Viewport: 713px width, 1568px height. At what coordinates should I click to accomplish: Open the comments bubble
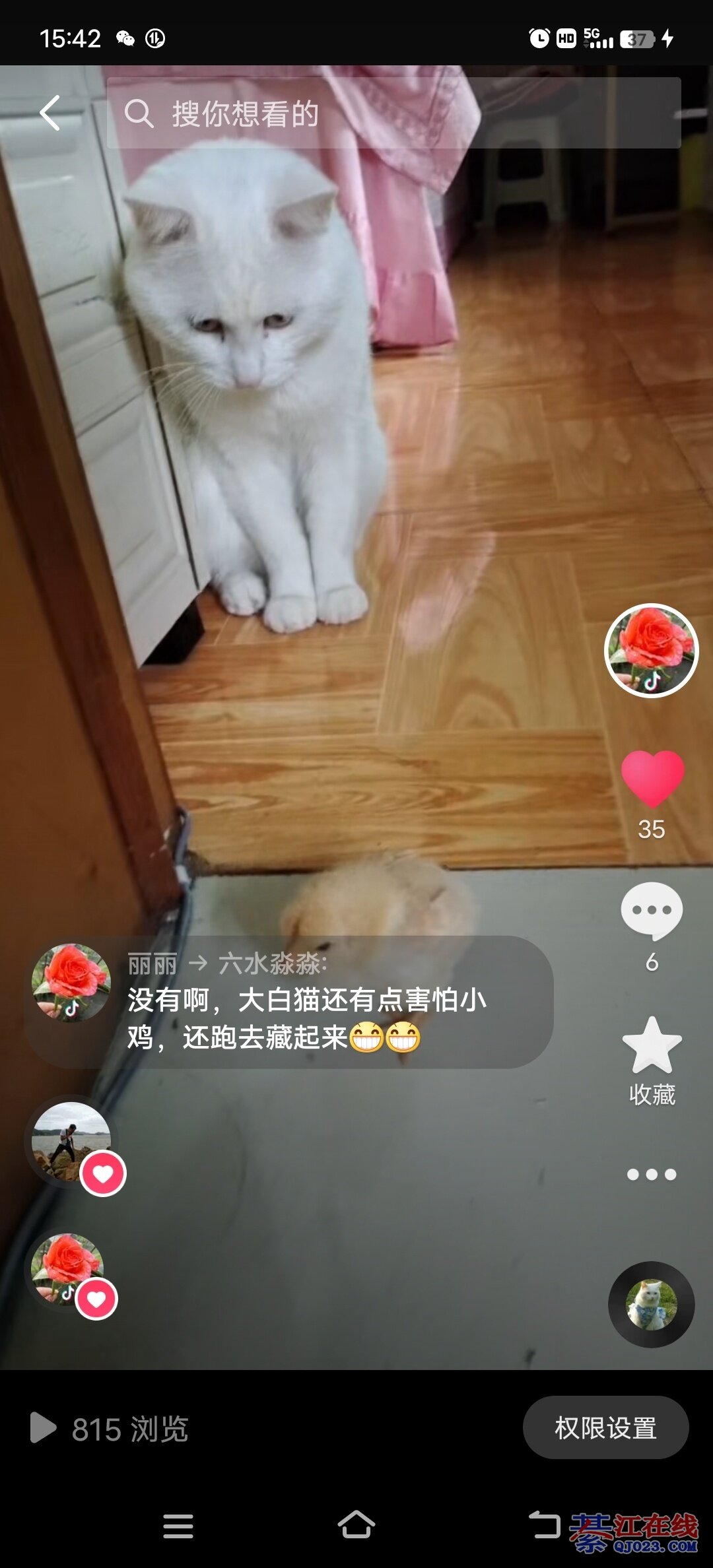(x=652, y=911)
